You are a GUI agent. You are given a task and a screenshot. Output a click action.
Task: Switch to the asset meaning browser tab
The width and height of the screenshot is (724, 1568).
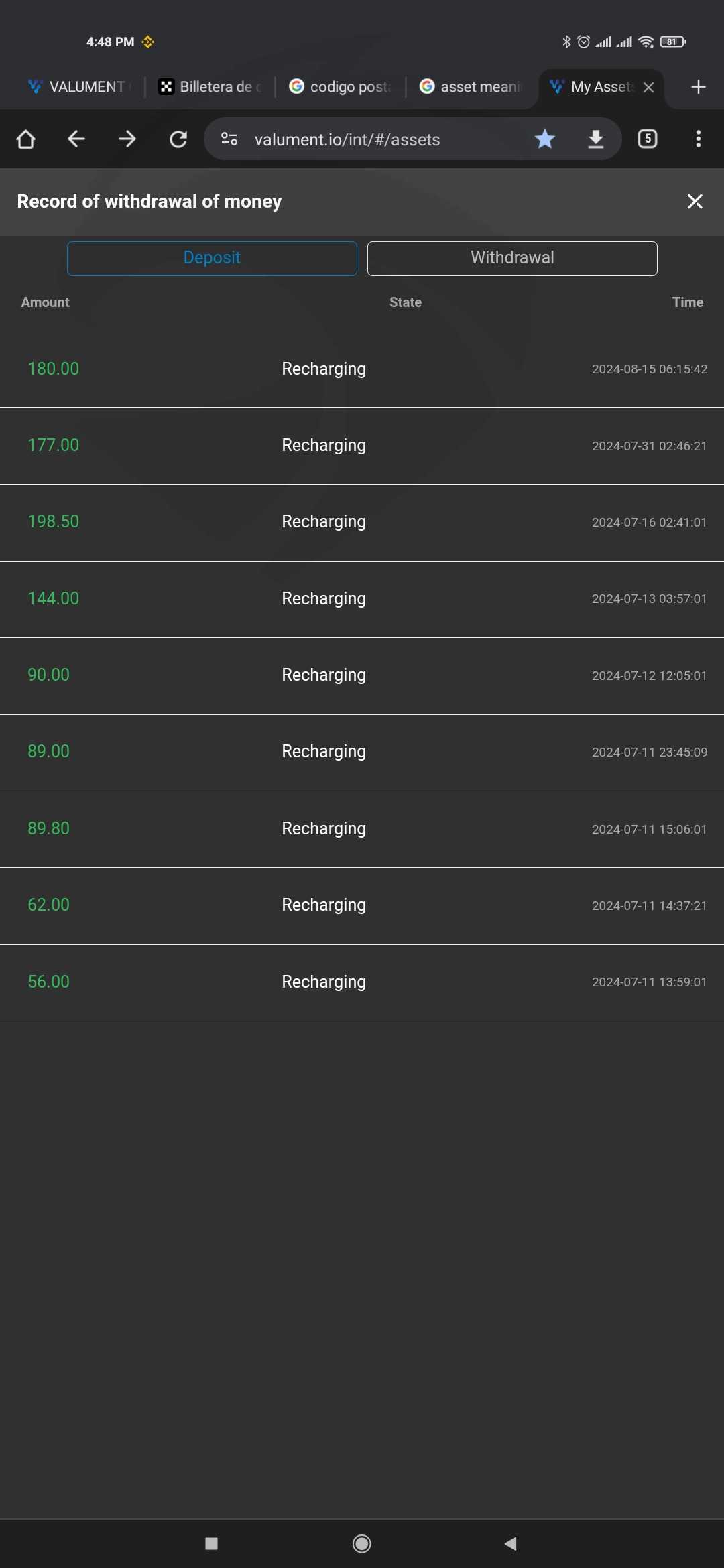pos(471,87)
